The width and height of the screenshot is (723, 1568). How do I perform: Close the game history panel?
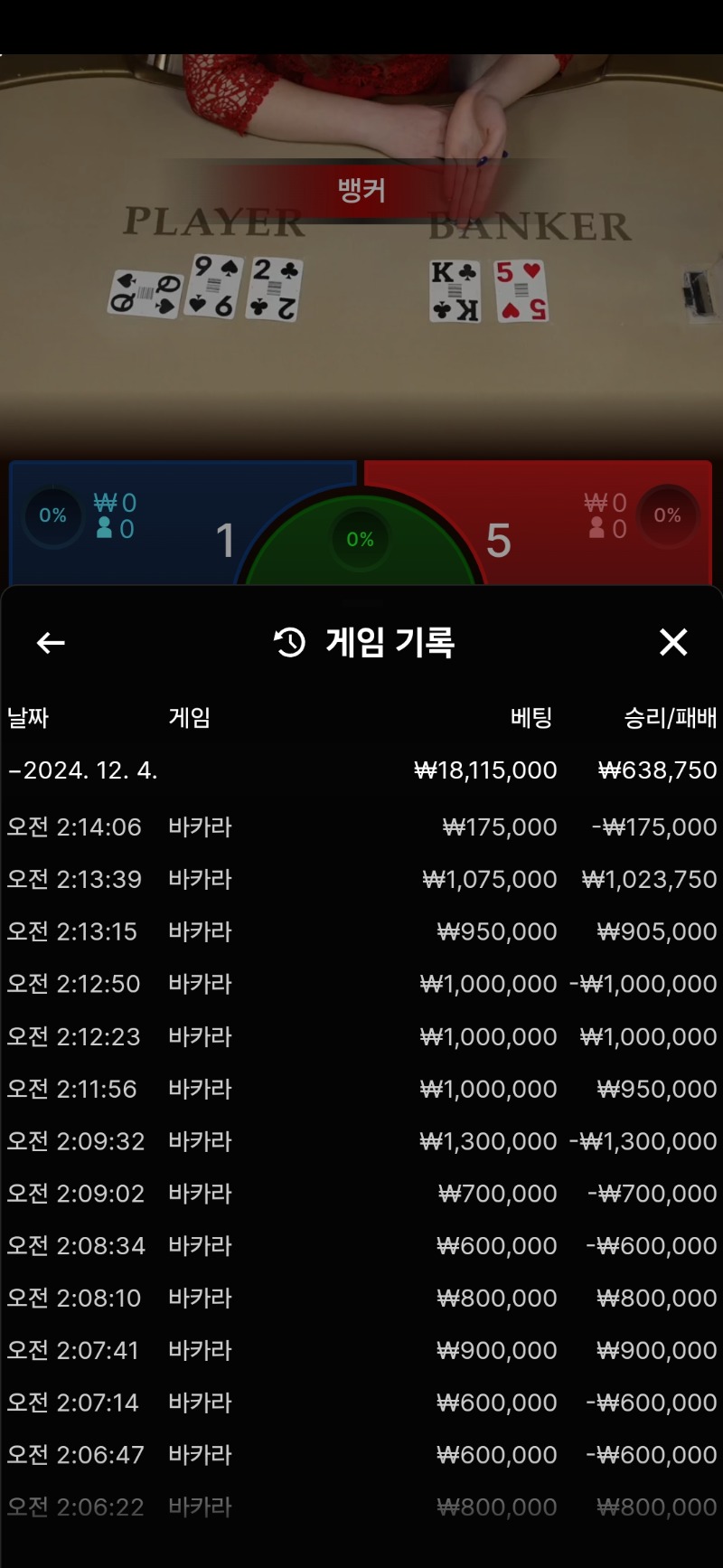tap(673, 643)
